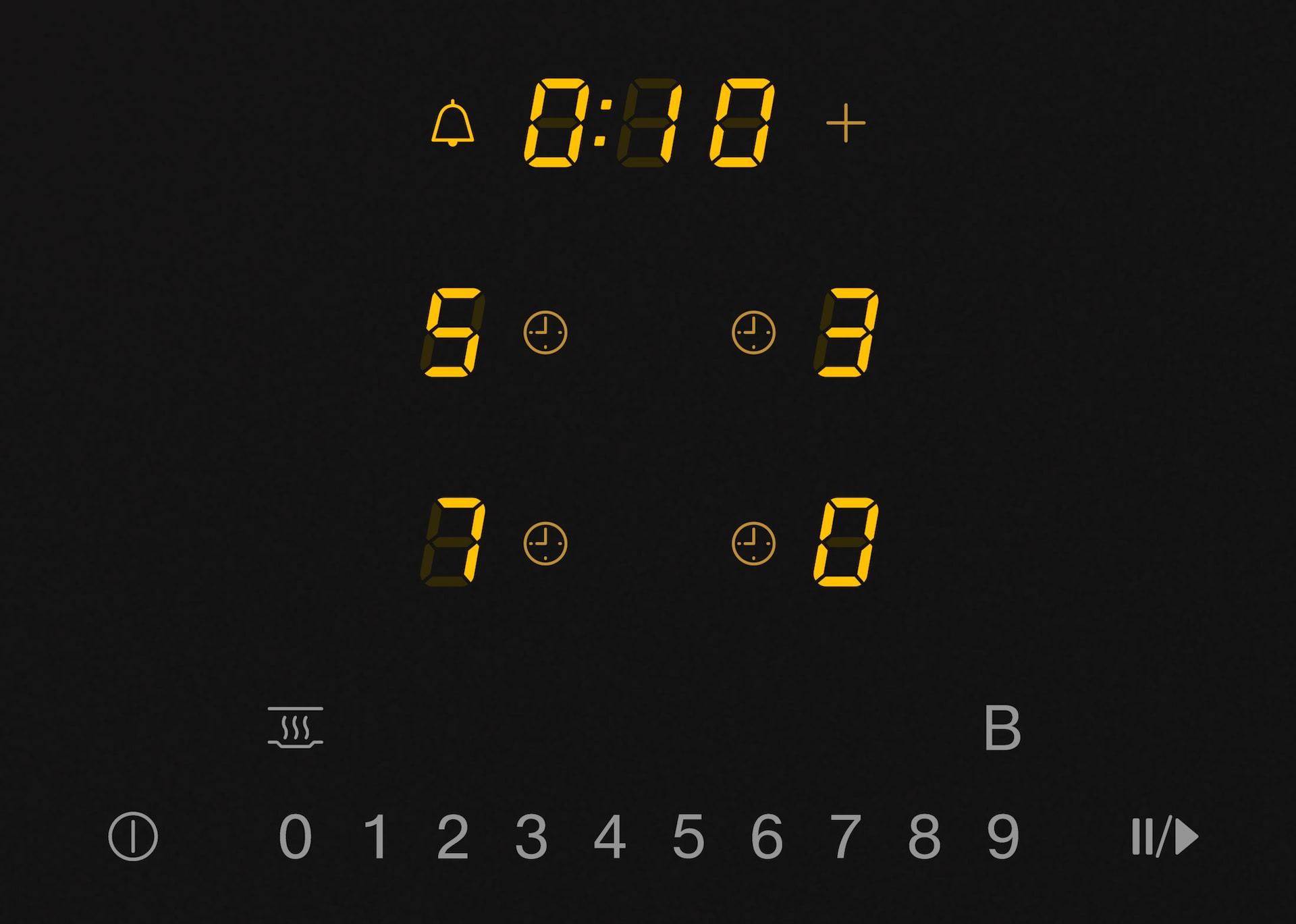
Task: Tap the clock beside the zone showing 3
Action: [753, 332]
